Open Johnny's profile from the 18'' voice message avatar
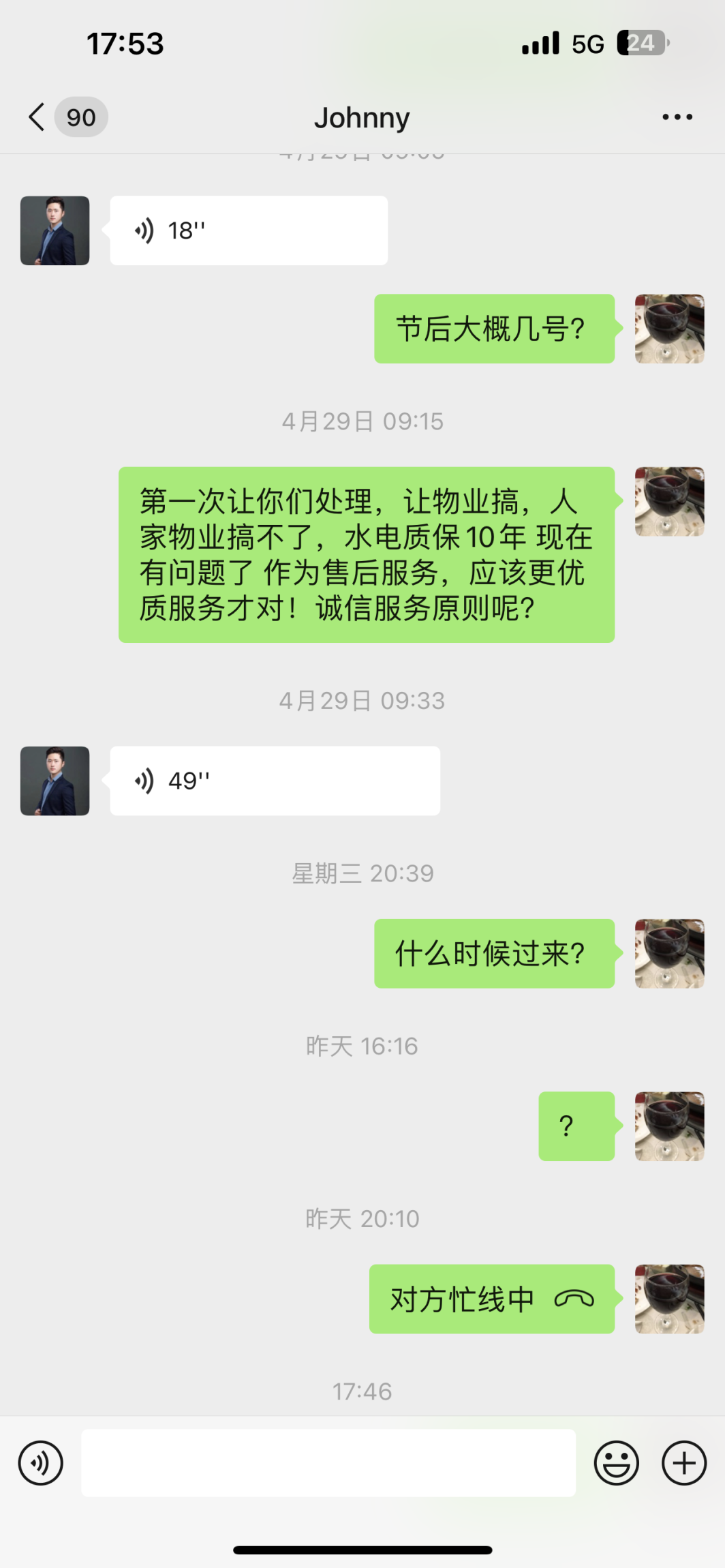Screen dimensions: 725x1568 click(55, 230)
